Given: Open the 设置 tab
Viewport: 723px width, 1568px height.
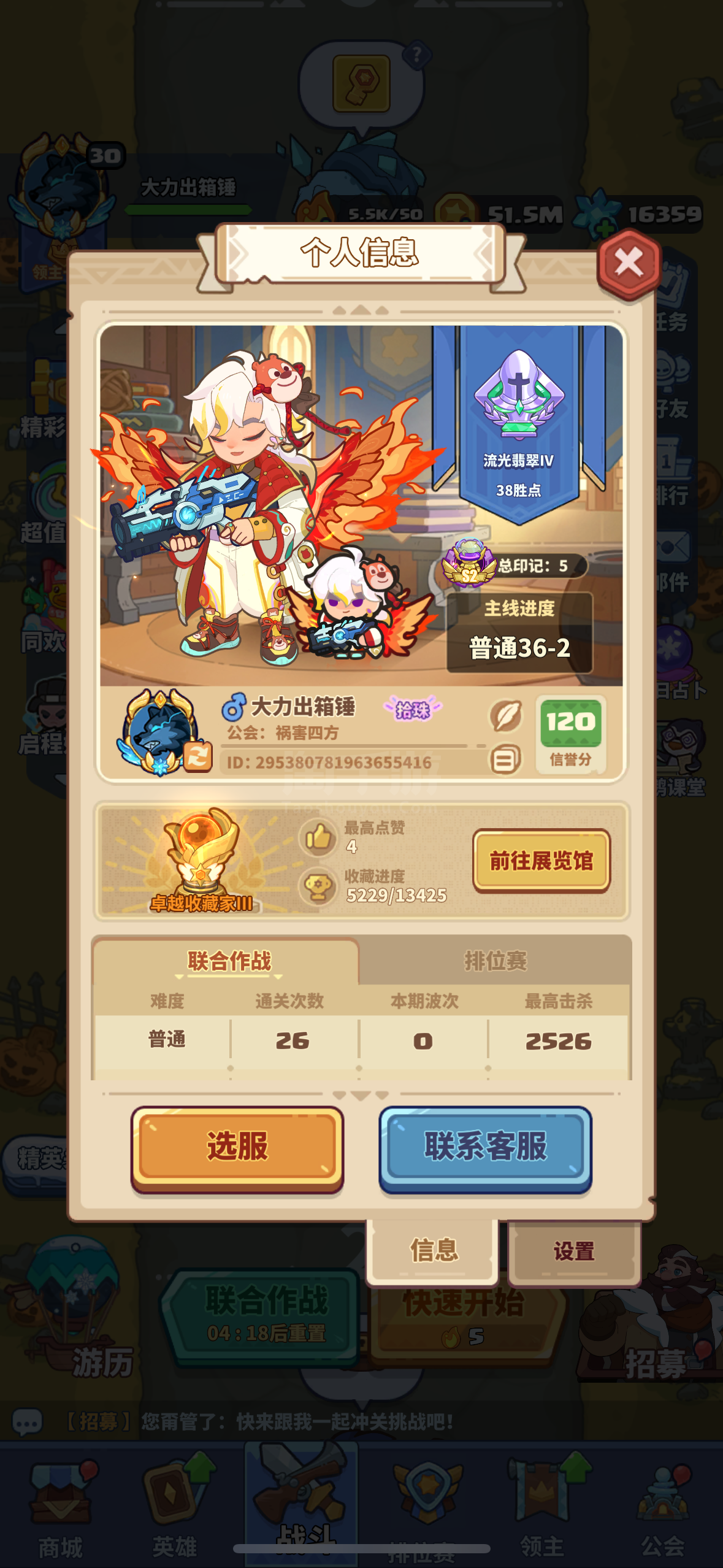Looking at the screenshot, I should [574, 1251].
